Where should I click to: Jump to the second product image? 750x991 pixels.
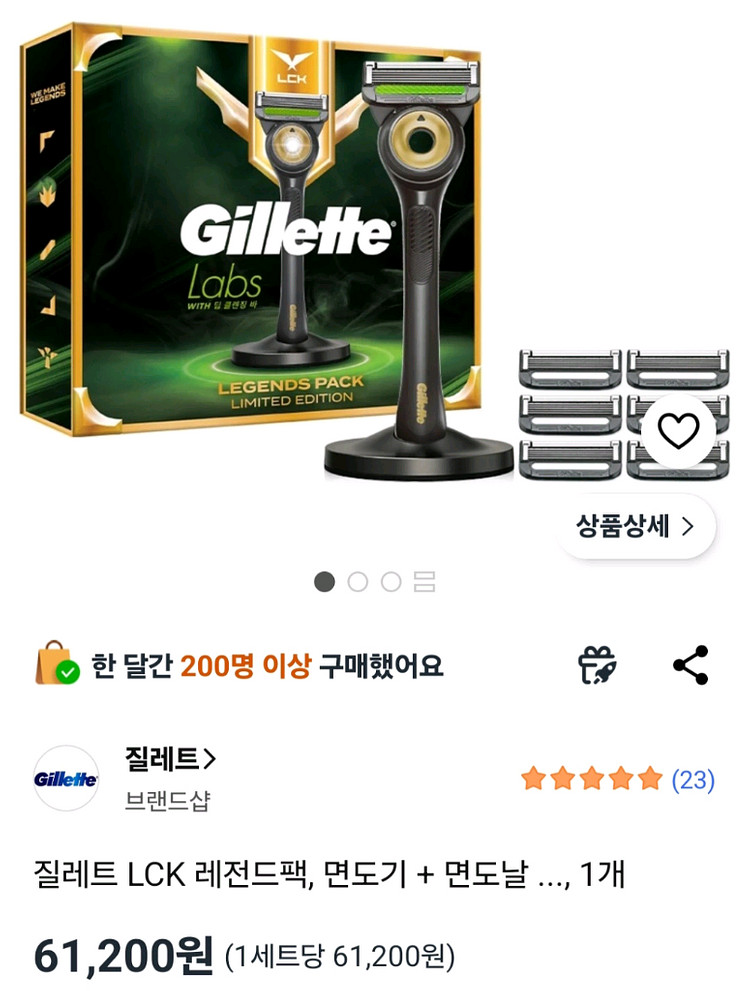pyautogui.click(x=357, y=582)
